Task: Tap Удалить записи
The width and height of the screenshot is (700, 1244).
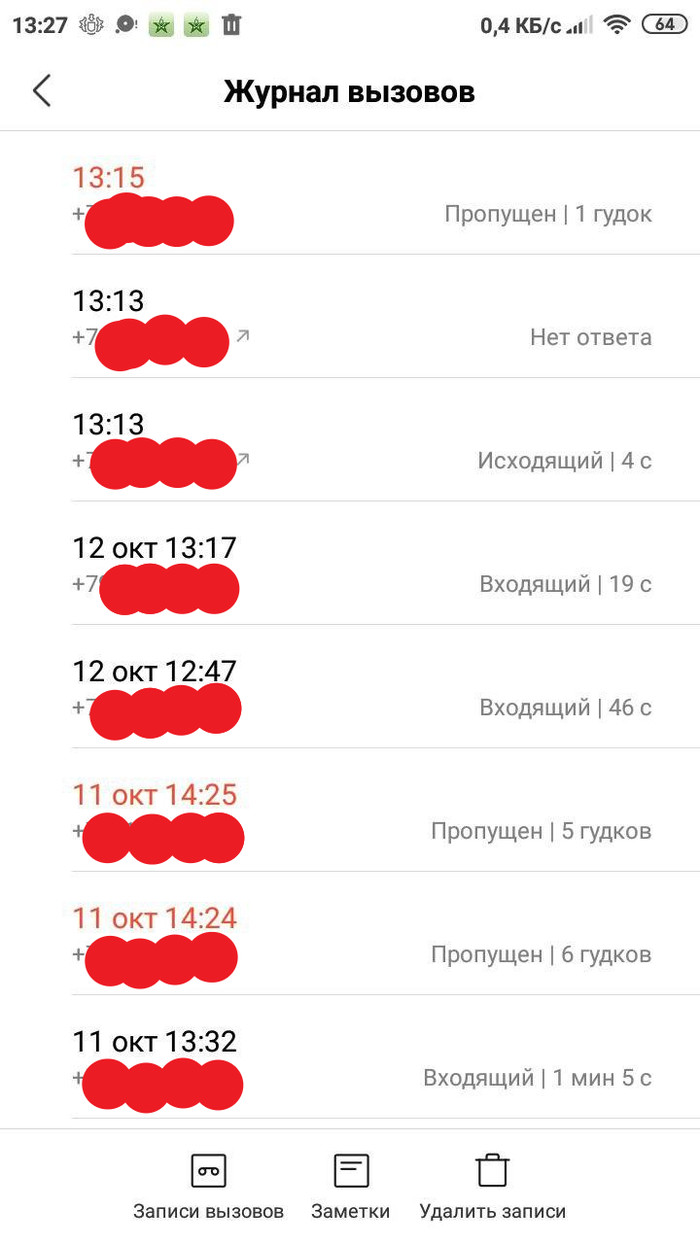Action: coord(492,1186)
